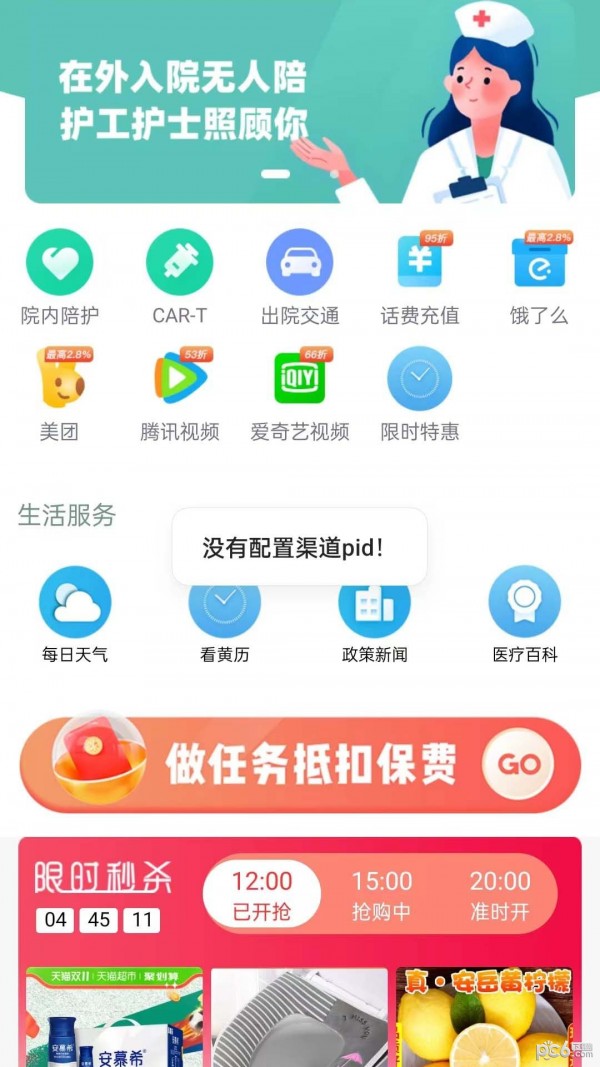
Task: Open 看黄历 almanac
Action: coord(225,610)
